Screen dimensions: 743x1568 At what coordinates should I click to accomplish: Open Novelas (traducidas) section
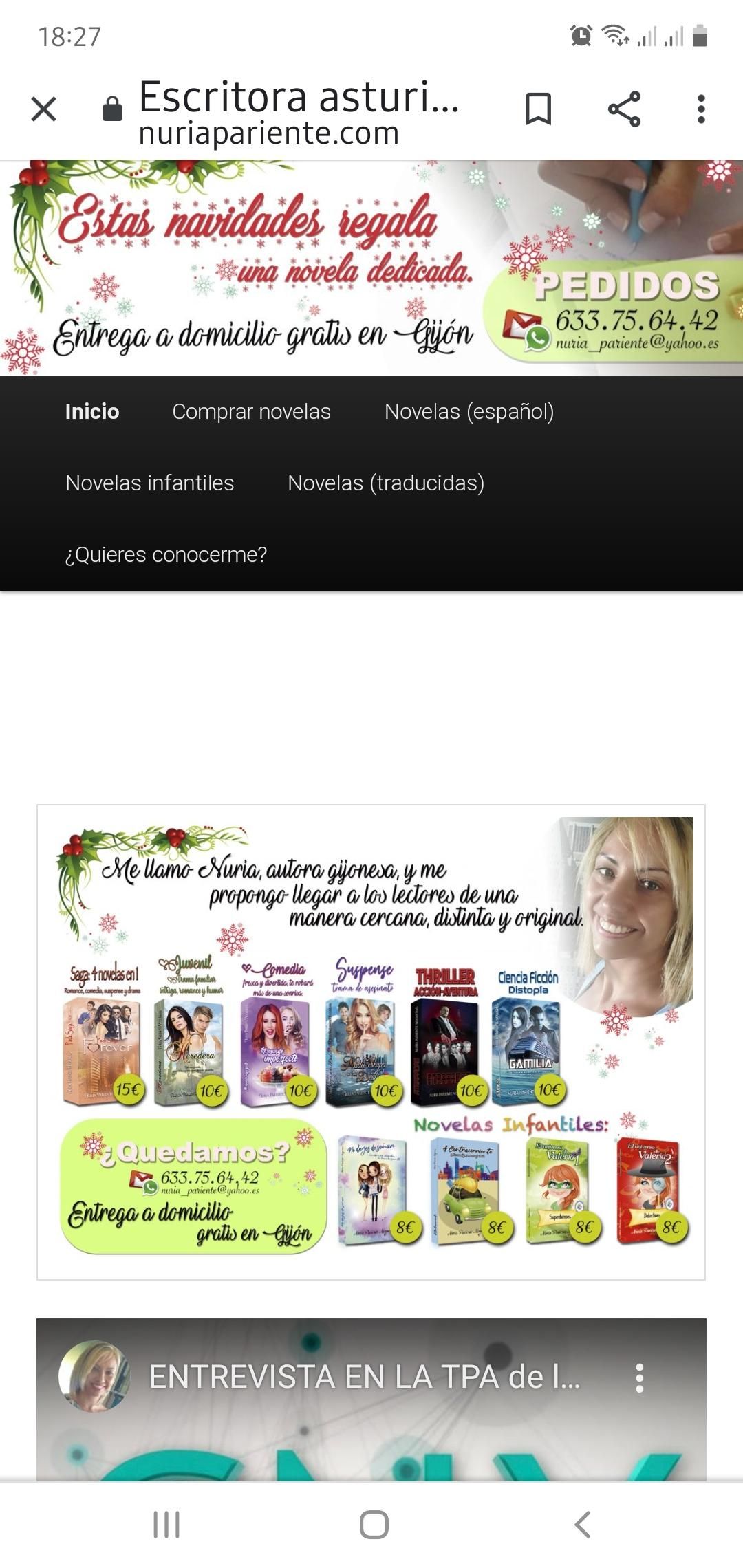pyautogui.click(x=386, y=483)
